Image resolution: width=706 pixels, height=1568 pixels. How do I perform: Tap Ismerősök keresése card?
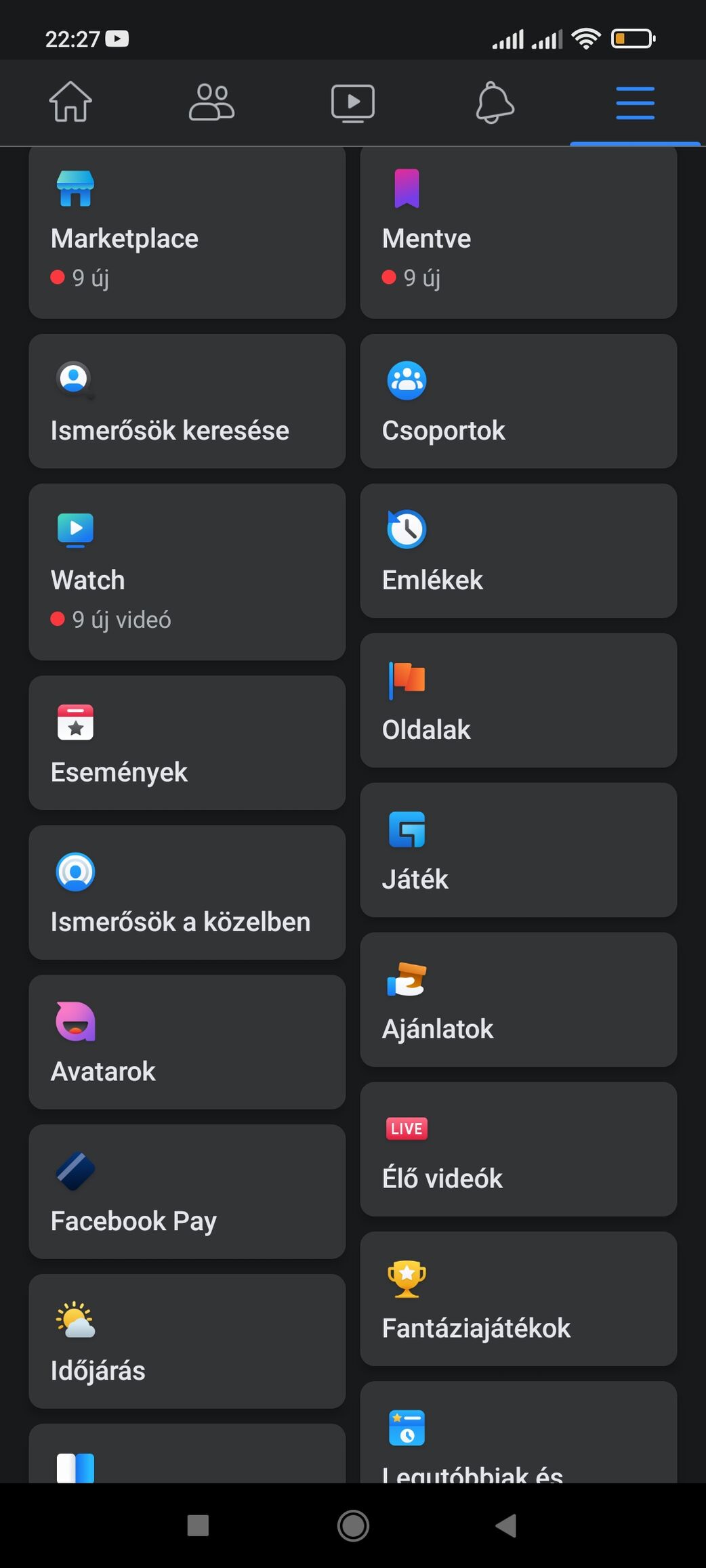(x=187, y=401)
